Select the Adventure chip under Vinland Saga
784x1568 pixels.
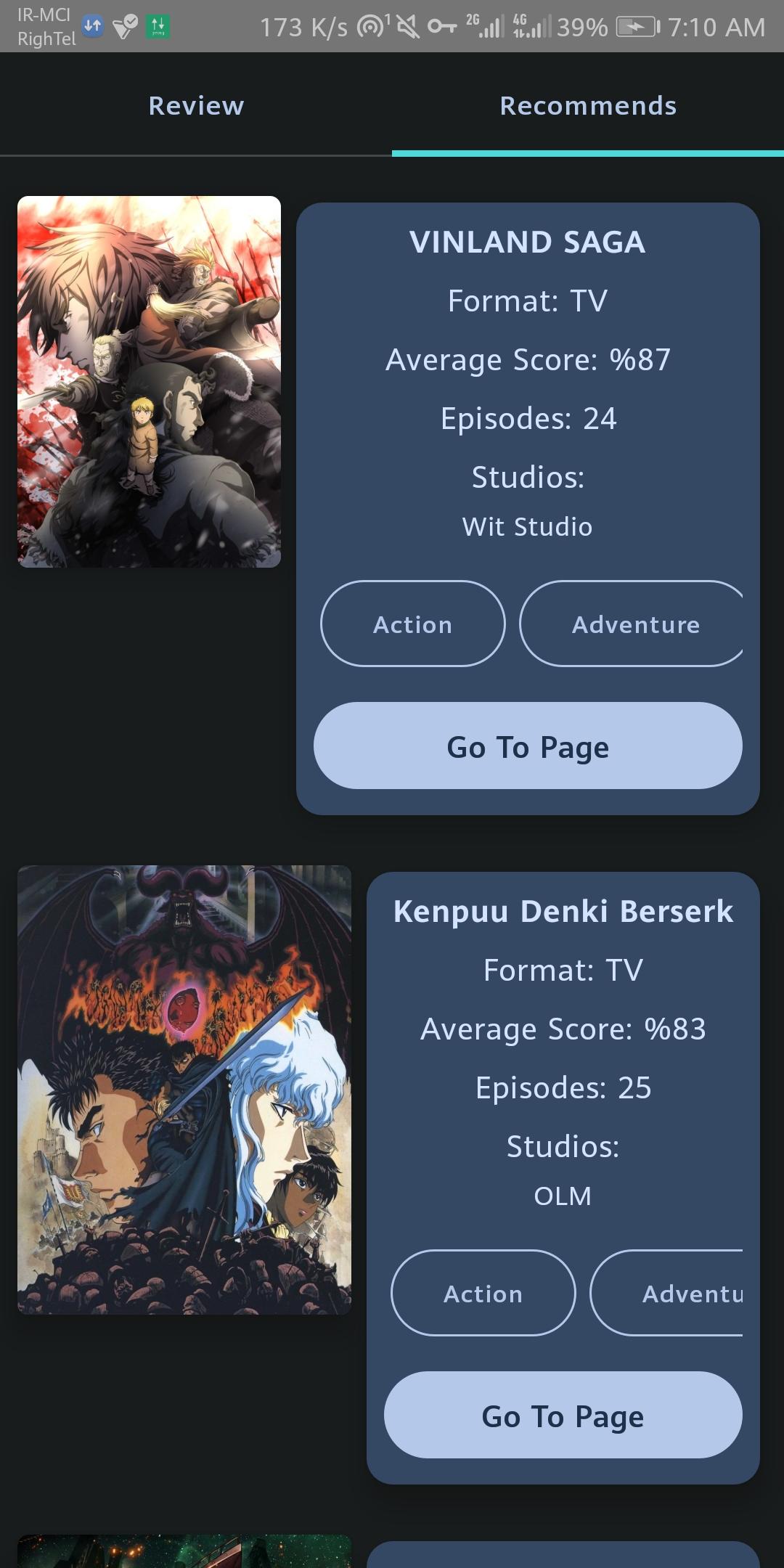click(x=632, y=624)
